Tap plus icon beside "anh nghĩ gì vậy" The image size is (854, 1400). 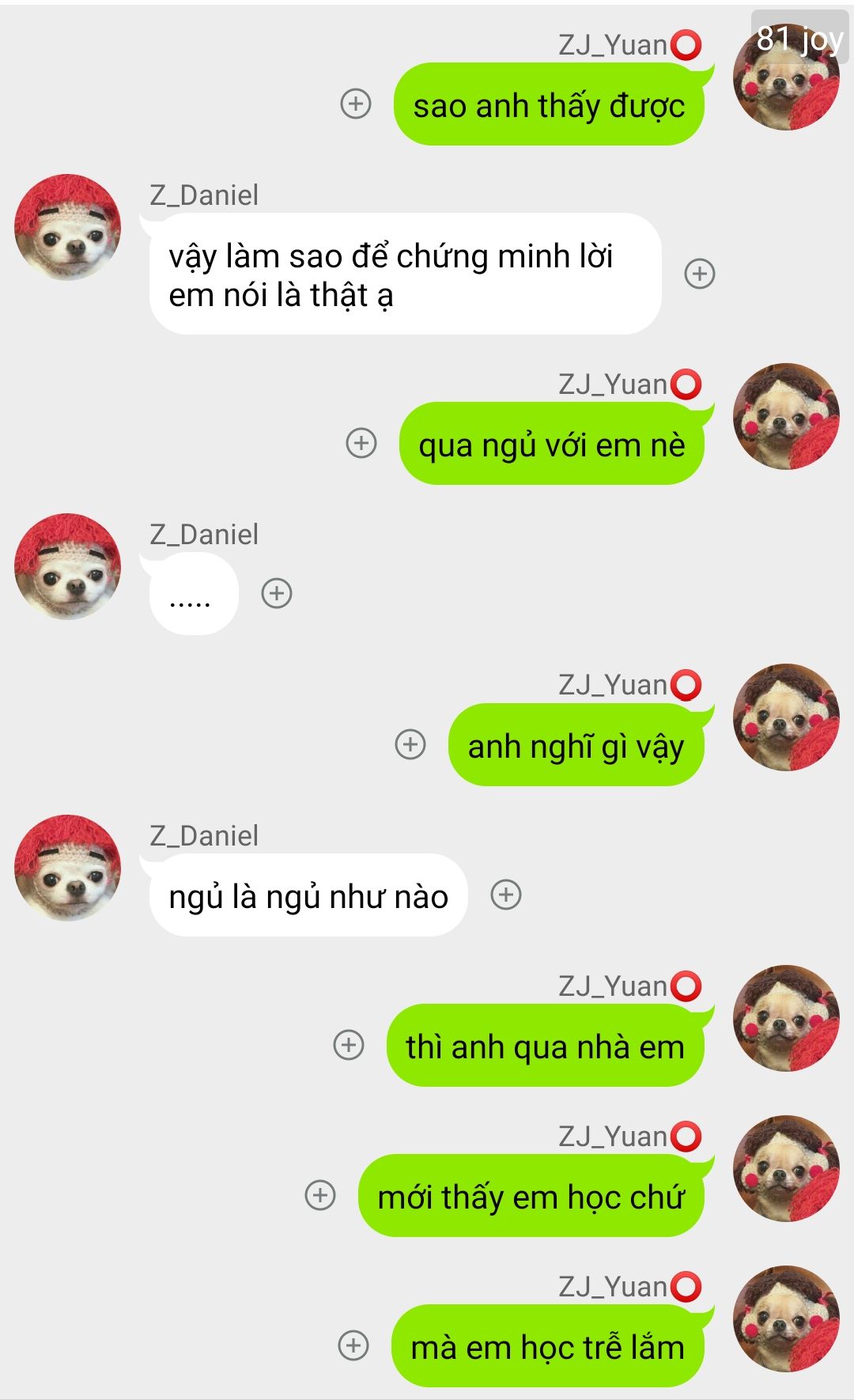(x=410, y=744)
